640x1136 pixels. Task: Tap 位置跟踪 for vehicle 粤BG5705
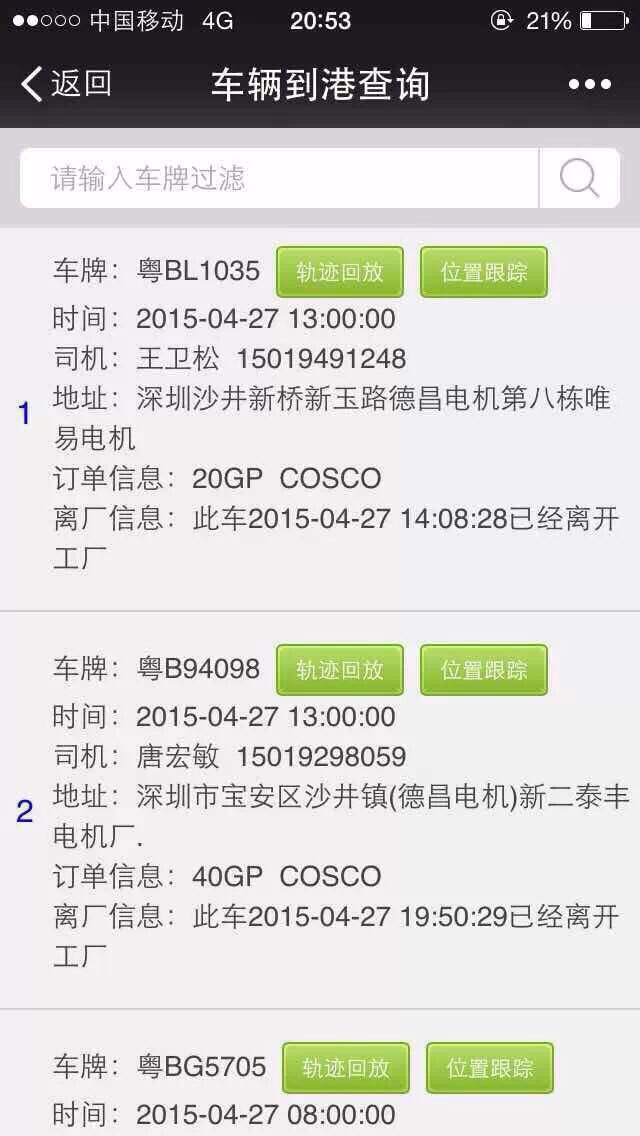click(x=489, y=1067)
